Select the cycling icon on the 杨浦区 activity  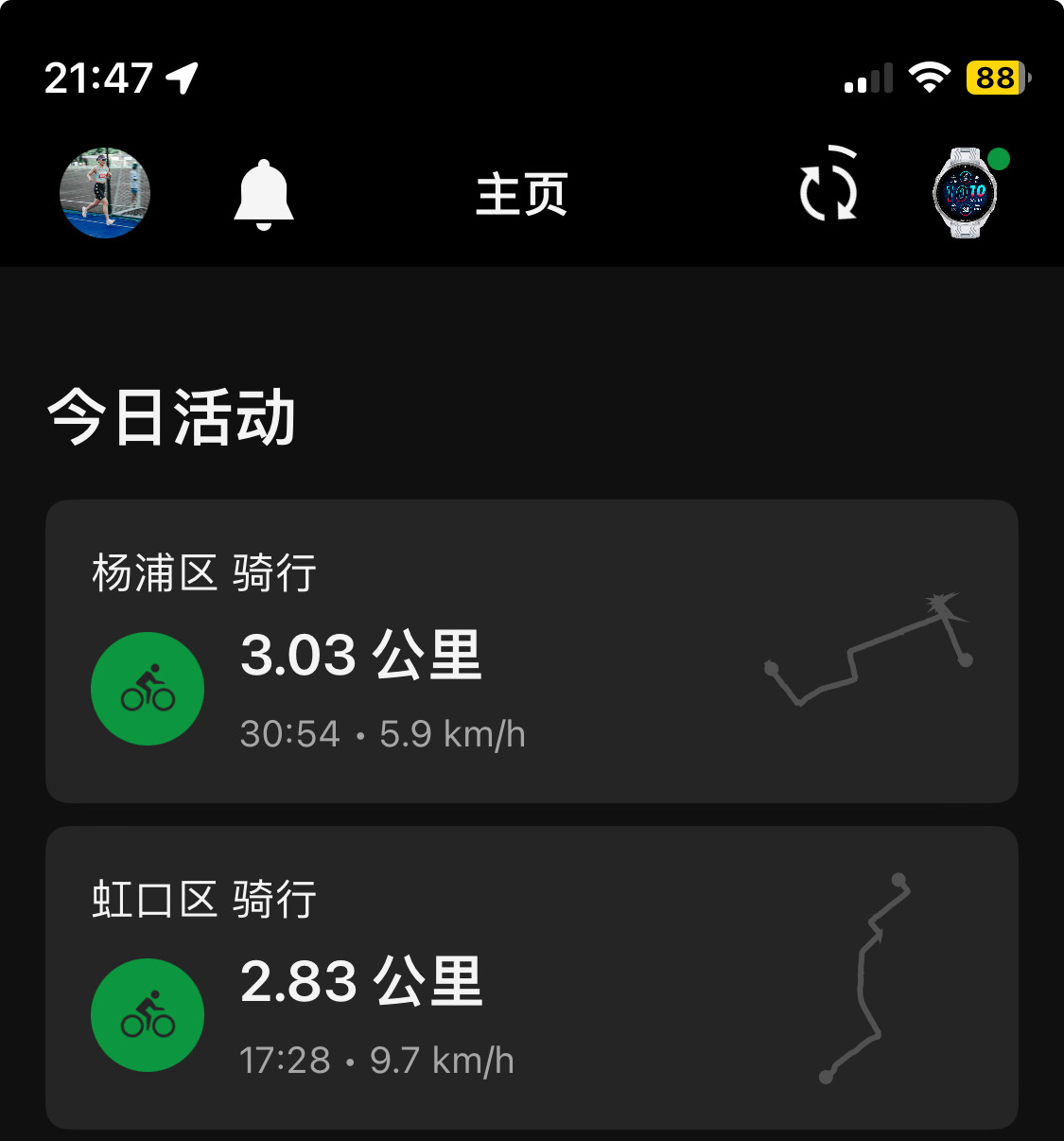147,689
